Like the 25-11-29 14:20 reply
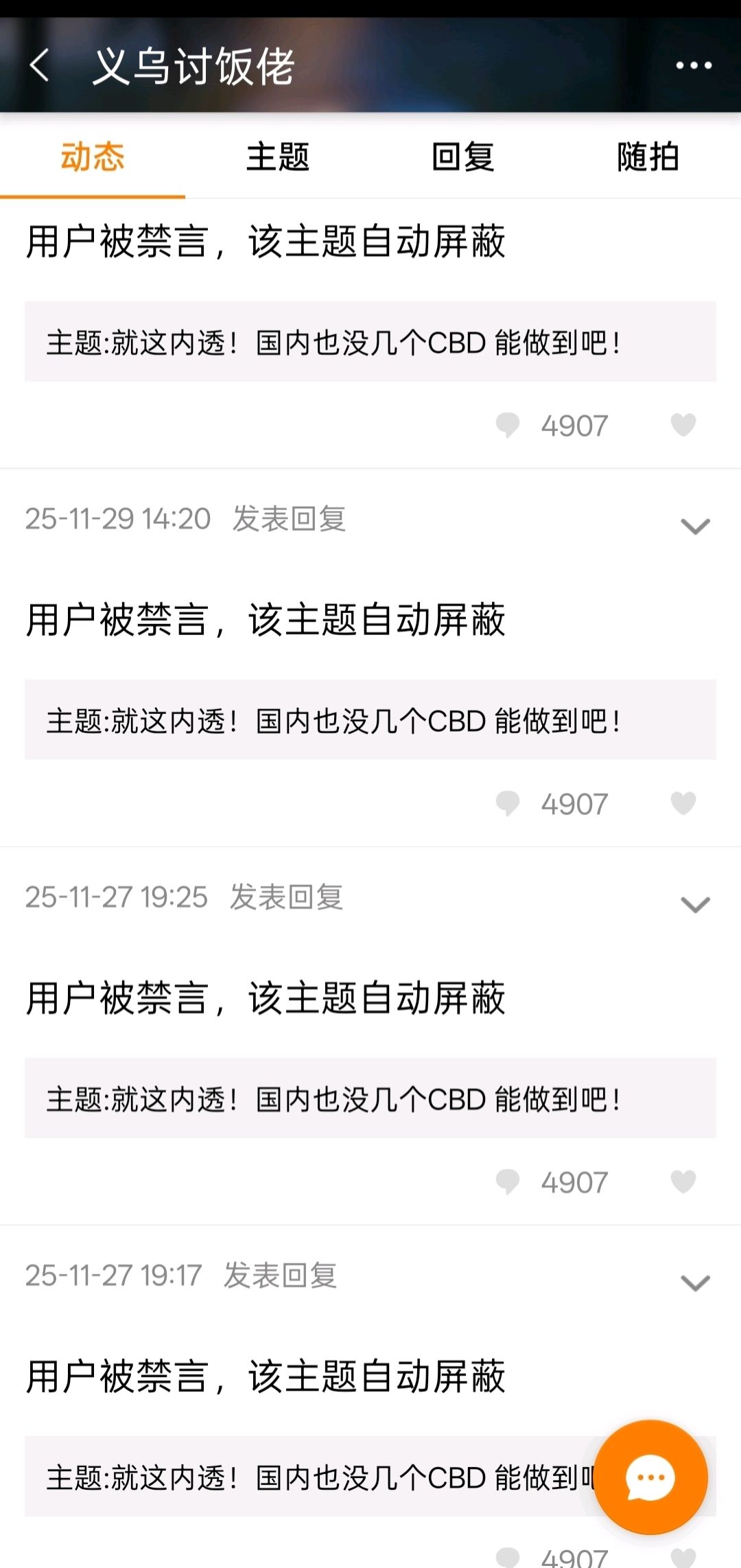 [683, 803]
